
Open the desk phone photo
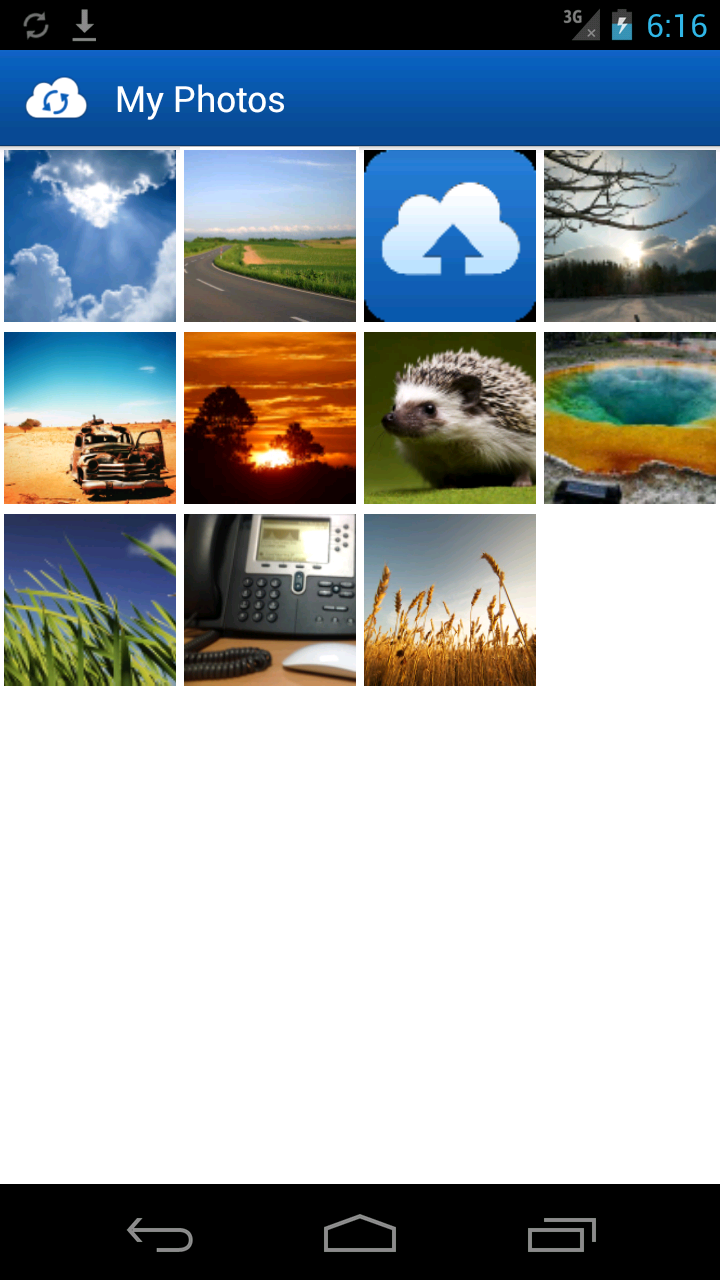click(269, 599)
